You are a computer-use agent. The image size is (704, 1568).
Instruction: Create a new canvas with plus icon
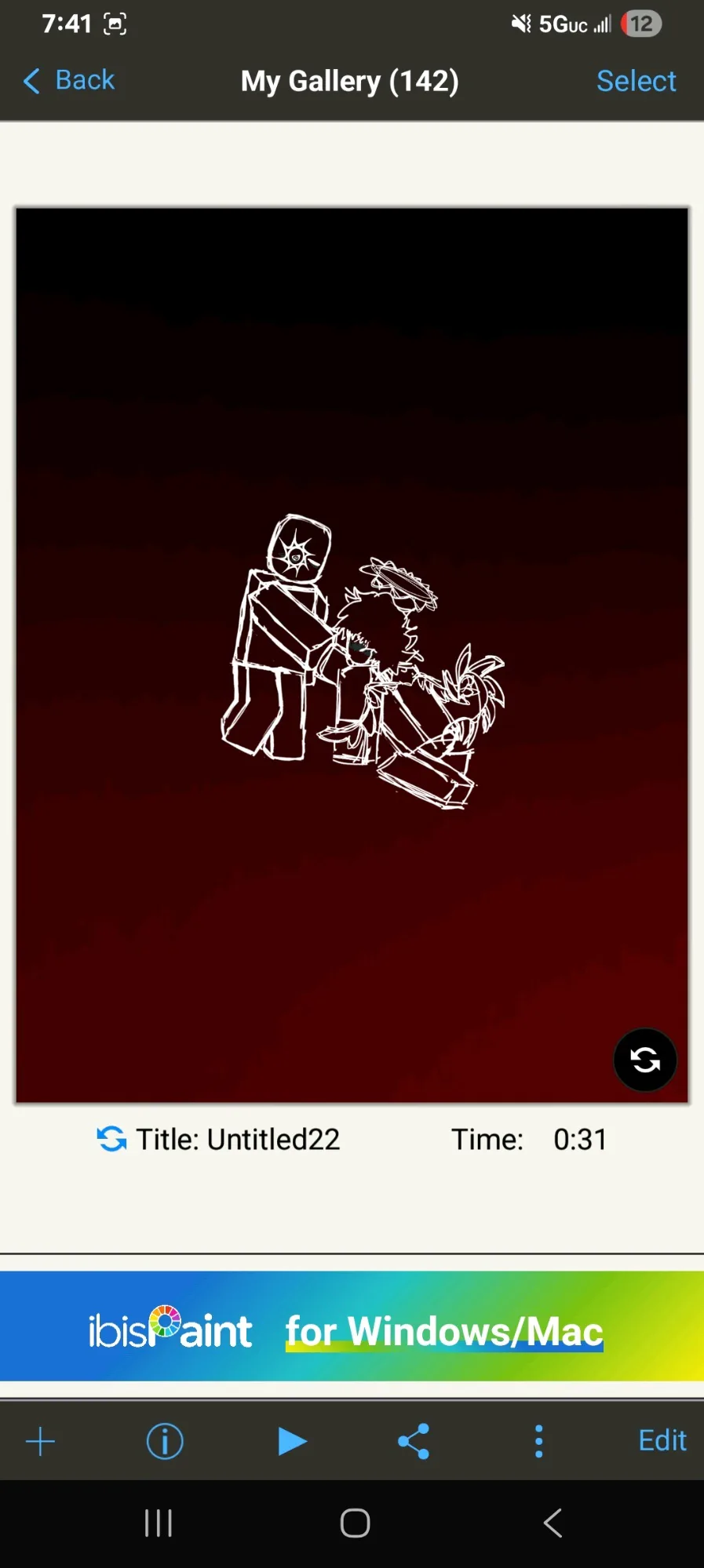(x=40, y=1441)
